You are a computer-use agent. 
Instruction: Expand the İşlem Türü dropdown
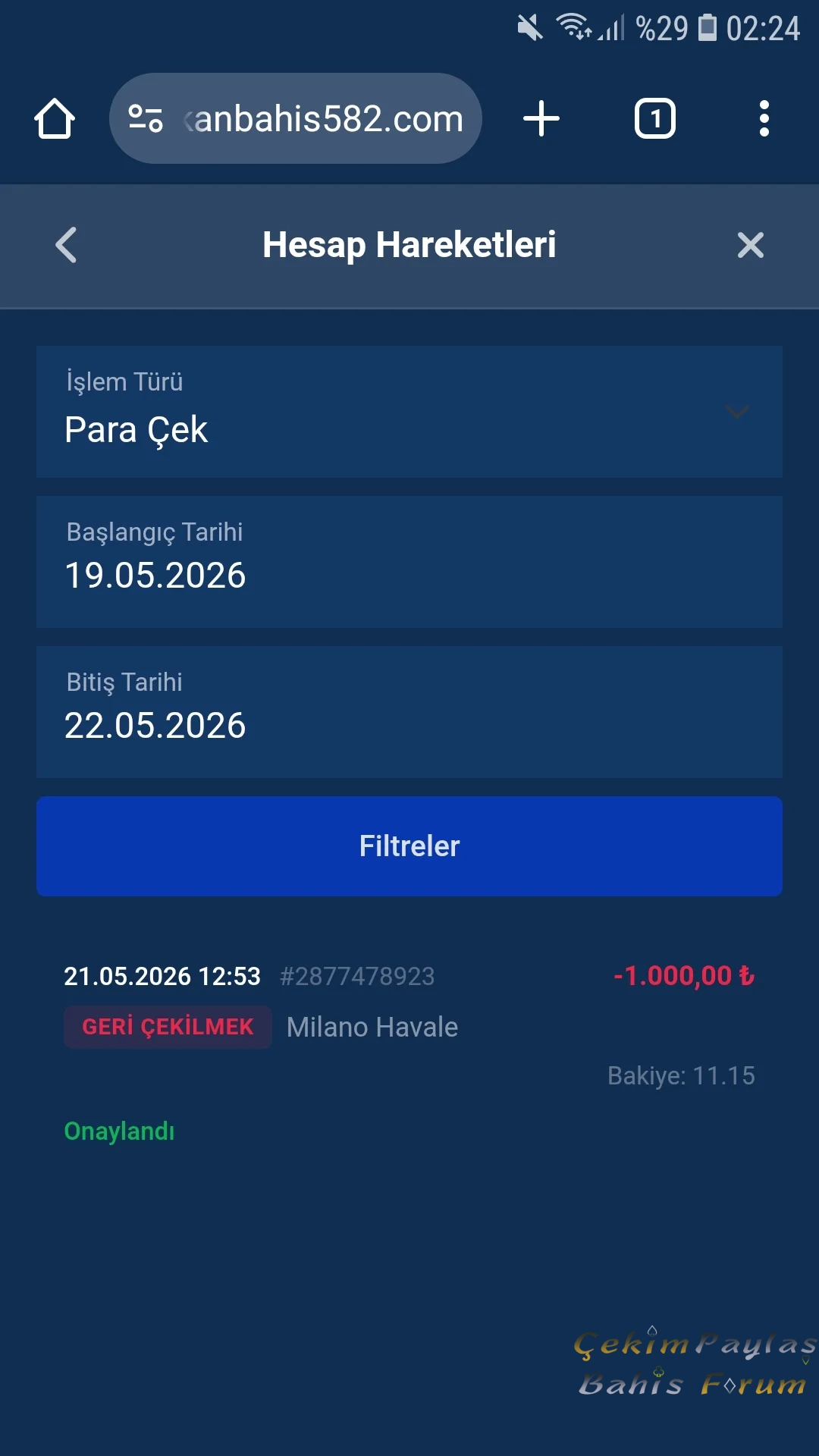409,412
